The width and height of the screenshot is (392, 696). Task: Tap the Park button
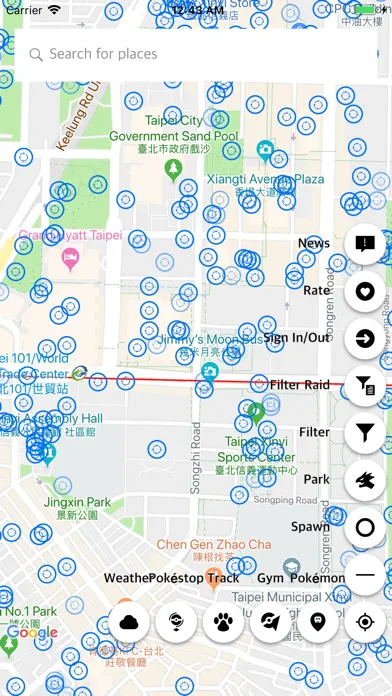365,480
